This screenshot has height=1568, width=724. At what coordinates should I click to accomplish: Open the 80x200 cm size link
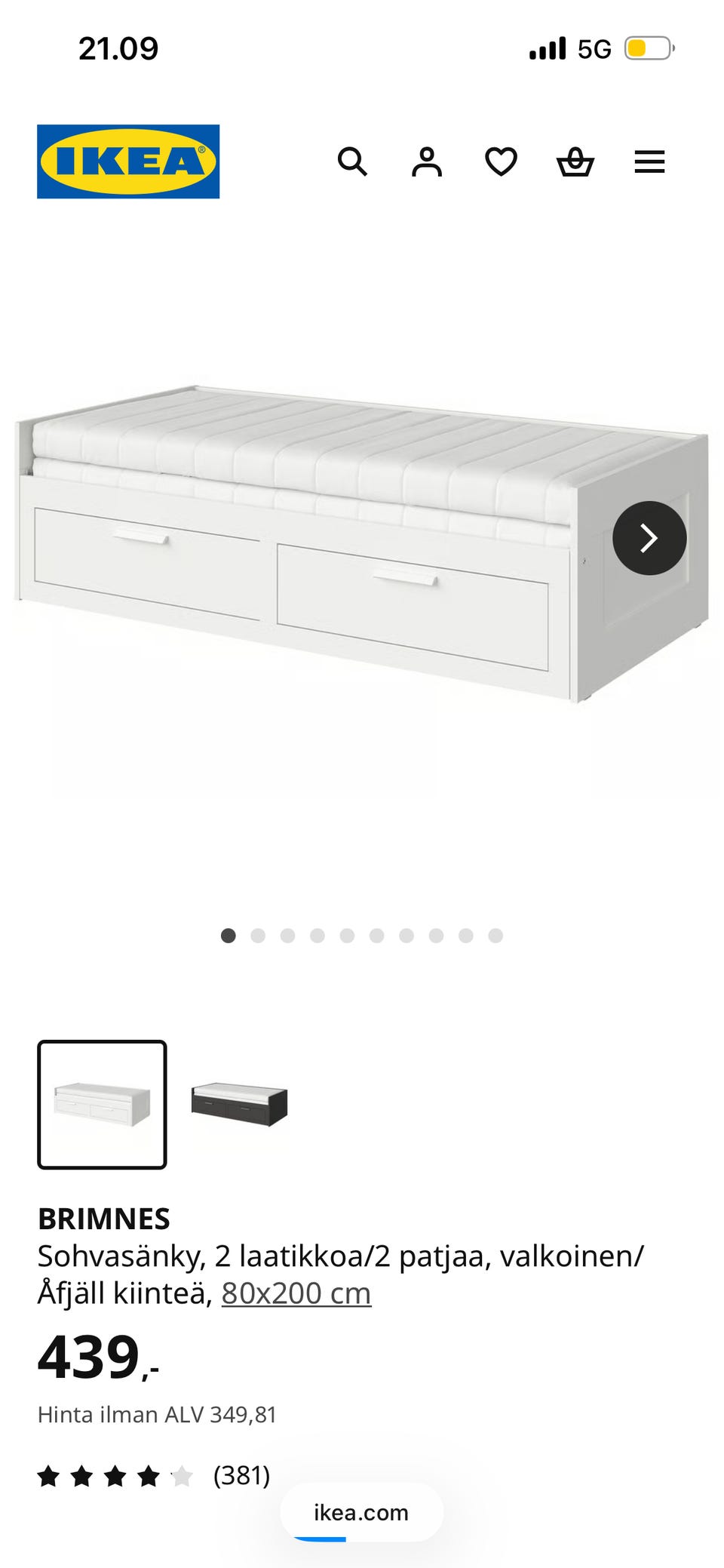(x=296, y=1293)
